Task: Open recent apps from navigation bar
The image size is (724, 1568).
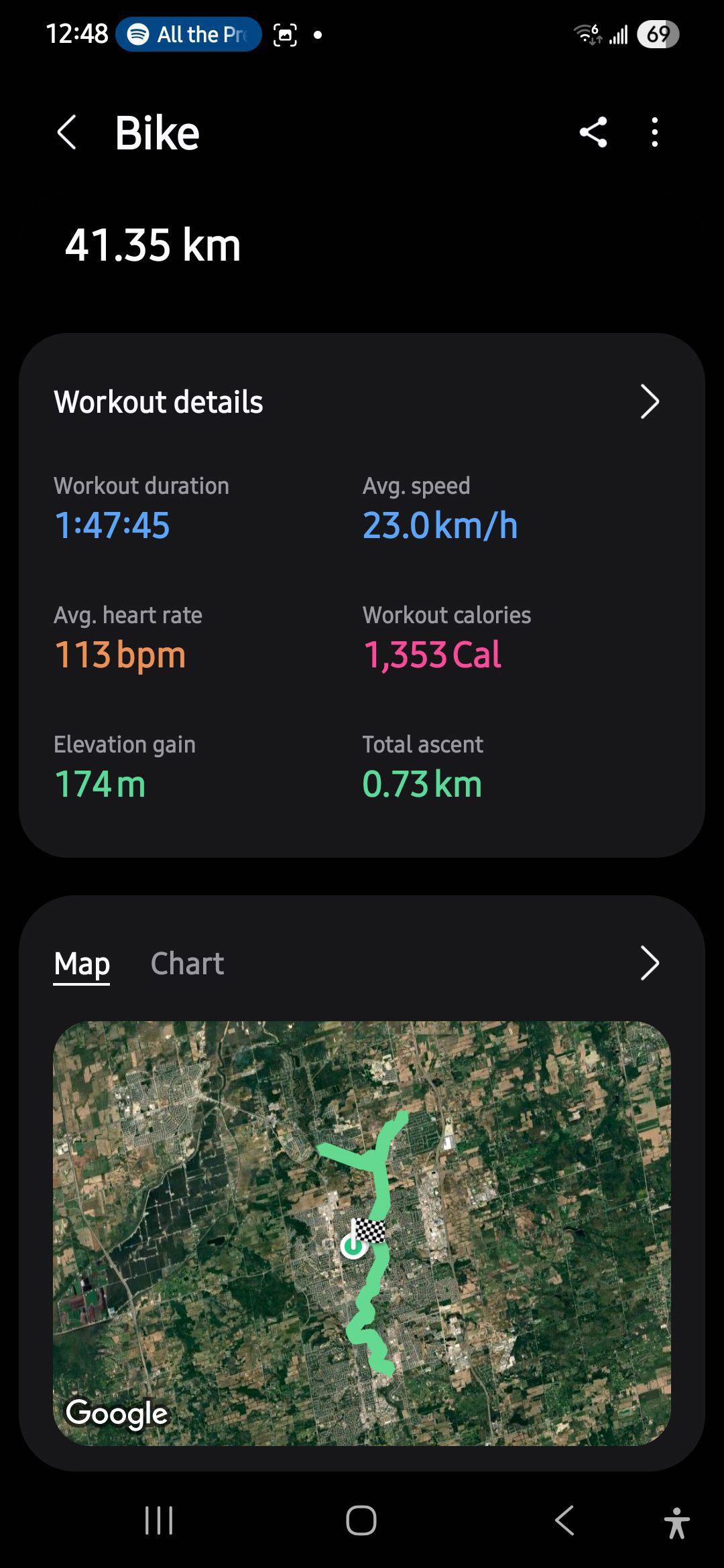Action: point(159,1520)
